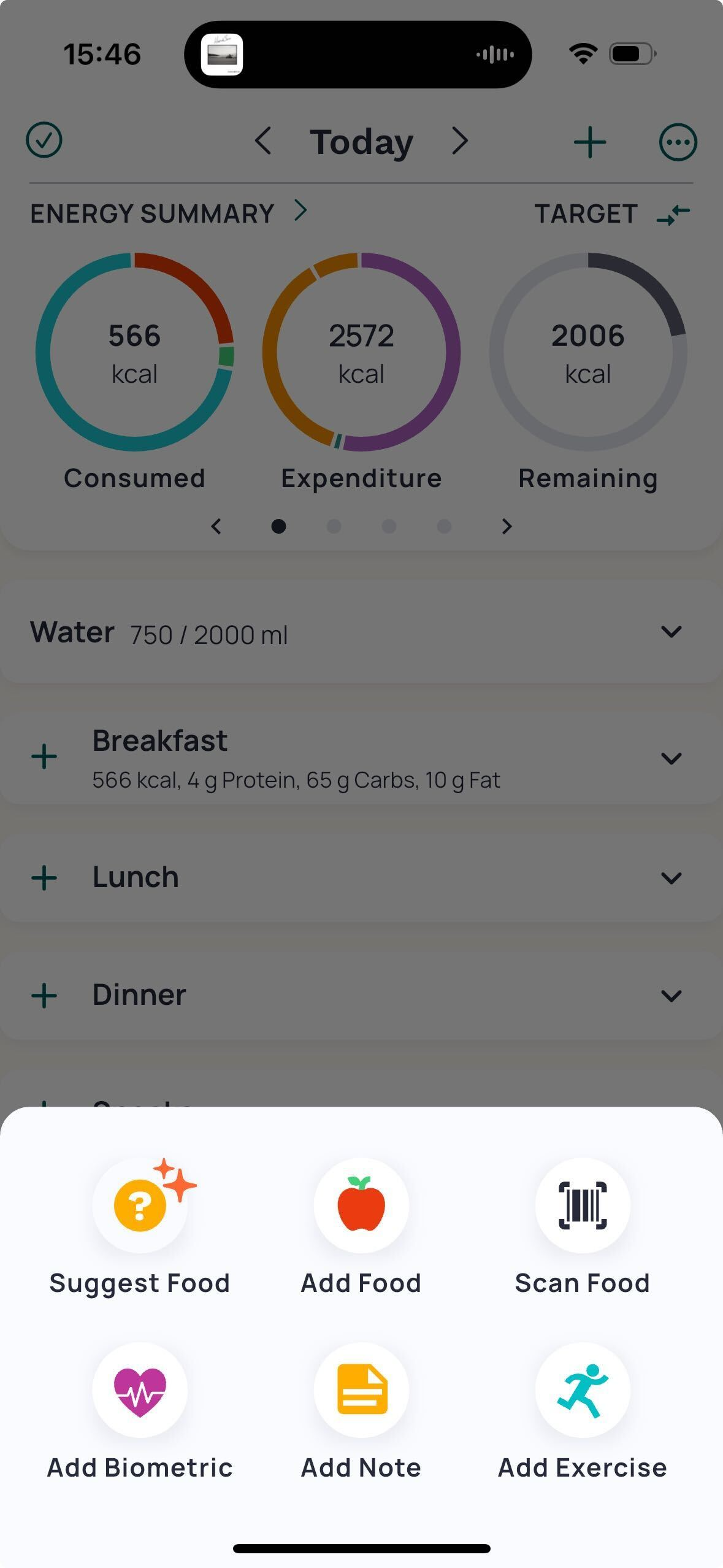
Task: Open the three-dot more options menu
Action: coord(678,142)
